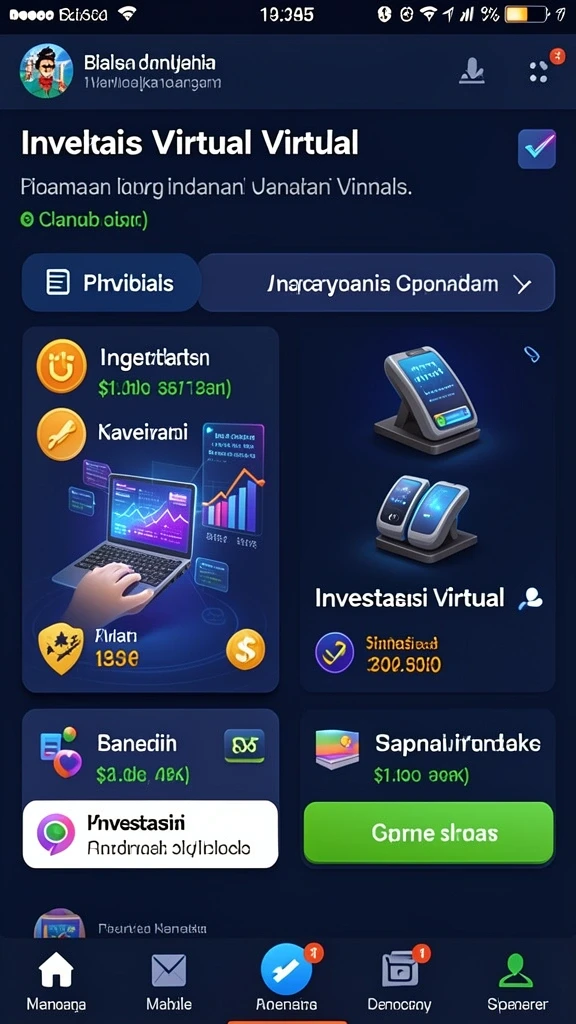Tap the link icon on devices card

[x=532, y=355]
